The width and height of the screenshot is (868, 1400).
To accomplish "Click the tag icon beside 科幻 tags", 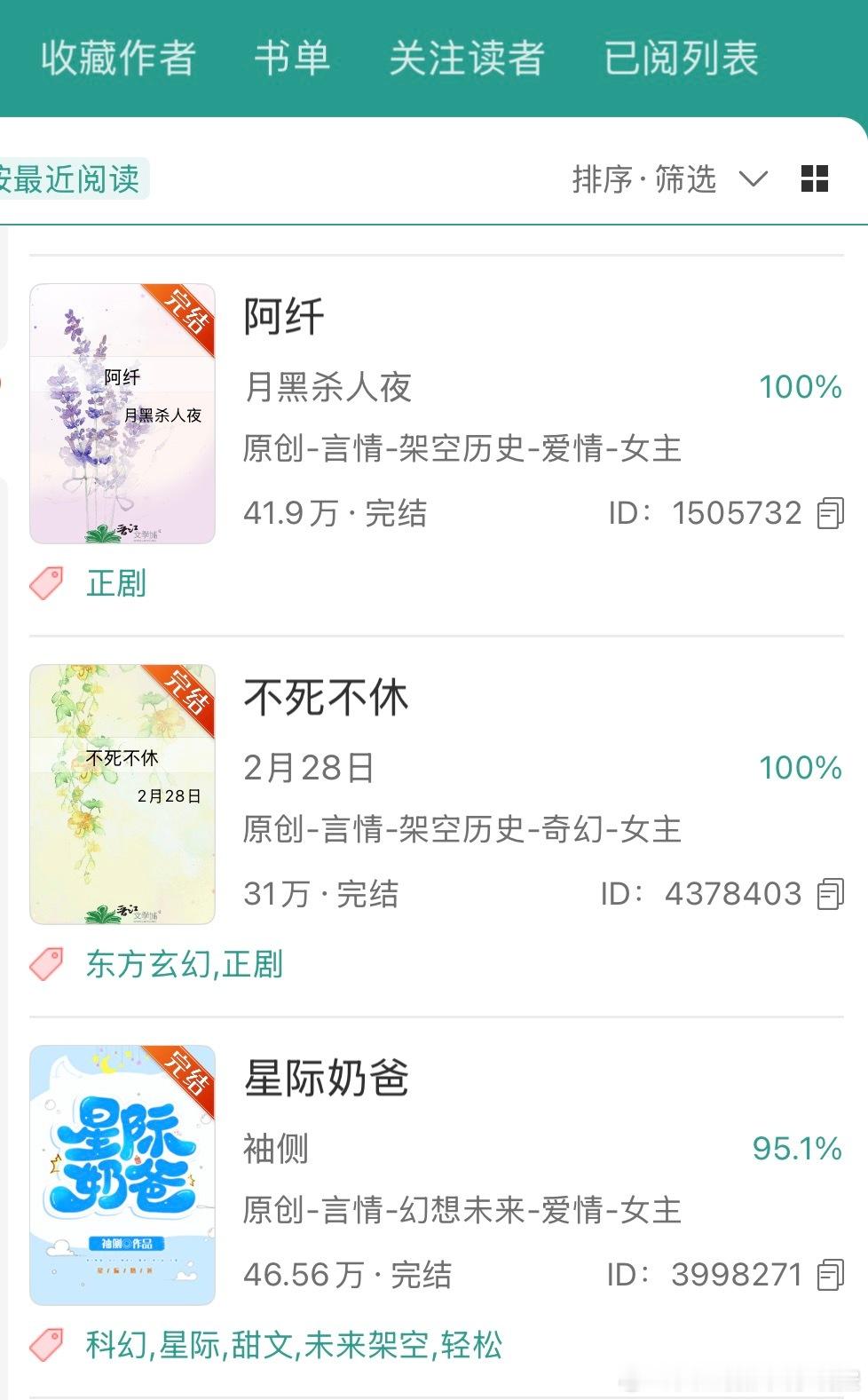I will 49,1346.
